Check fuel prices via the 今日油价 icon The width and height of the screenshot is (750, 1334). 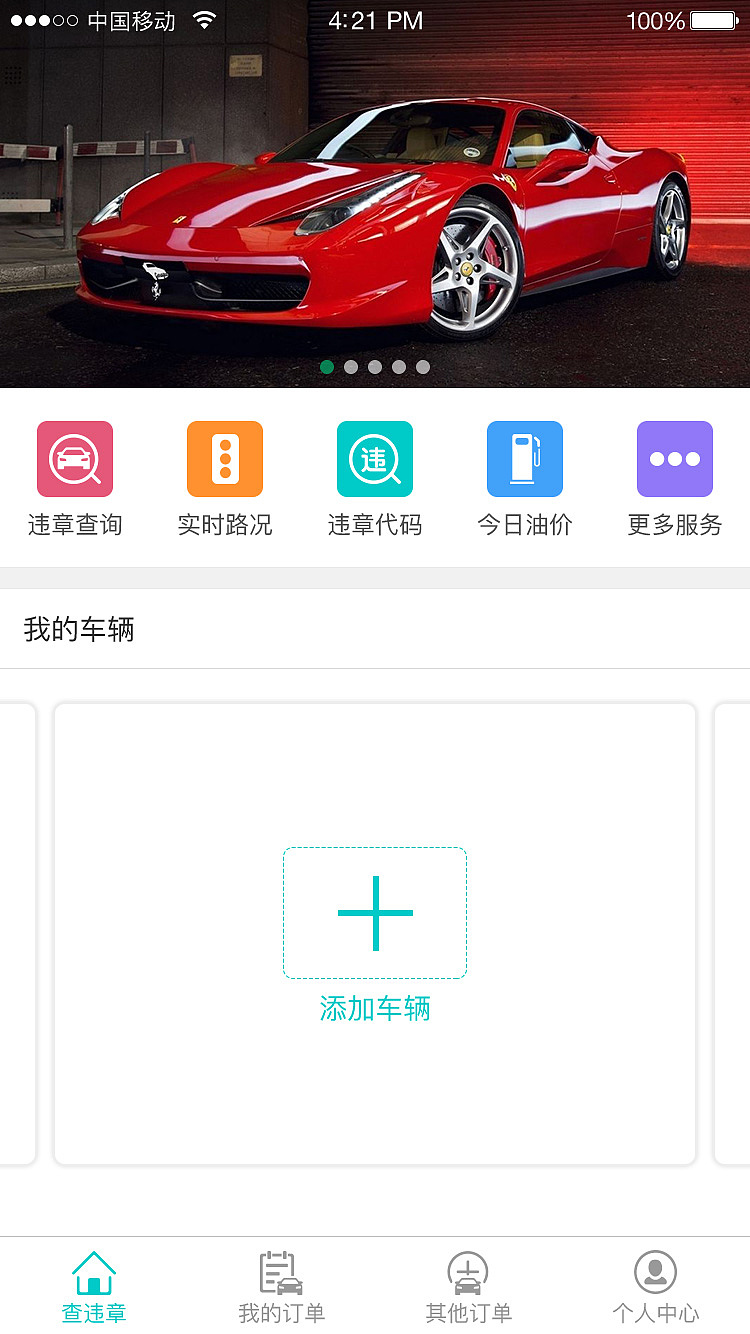click(525, 459)
